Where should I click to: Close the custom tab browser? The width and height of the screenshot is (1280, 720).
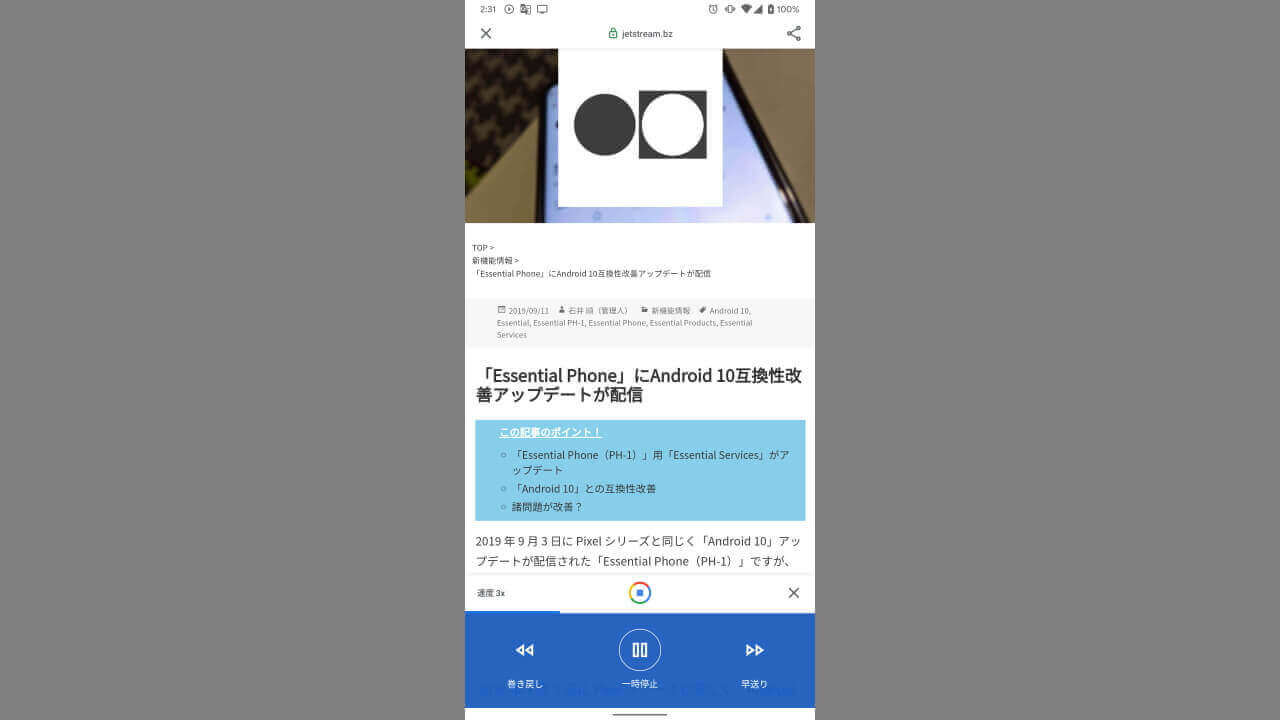pyautogui.click(x=486, y=33)
